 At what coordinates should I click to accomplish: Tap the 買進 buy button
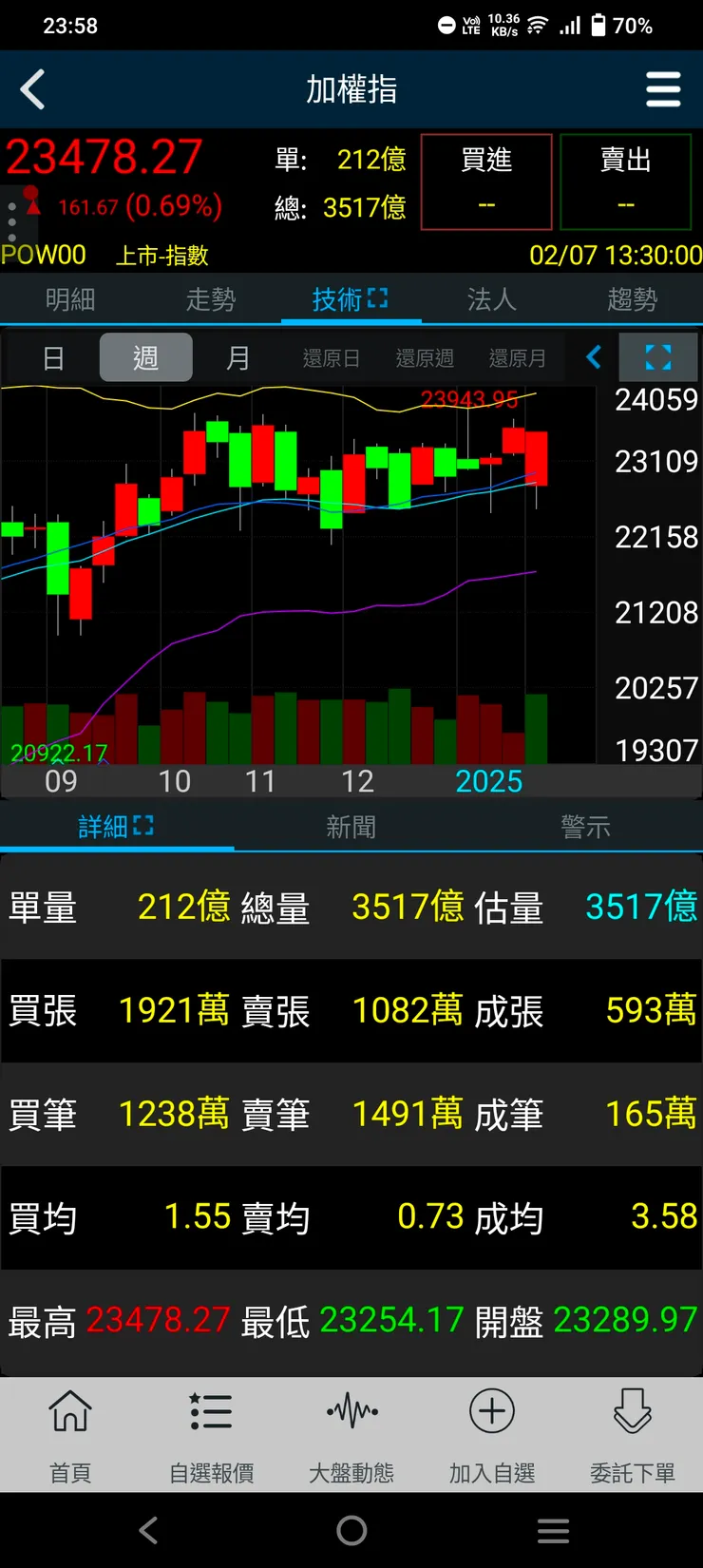tap(486, 182)
